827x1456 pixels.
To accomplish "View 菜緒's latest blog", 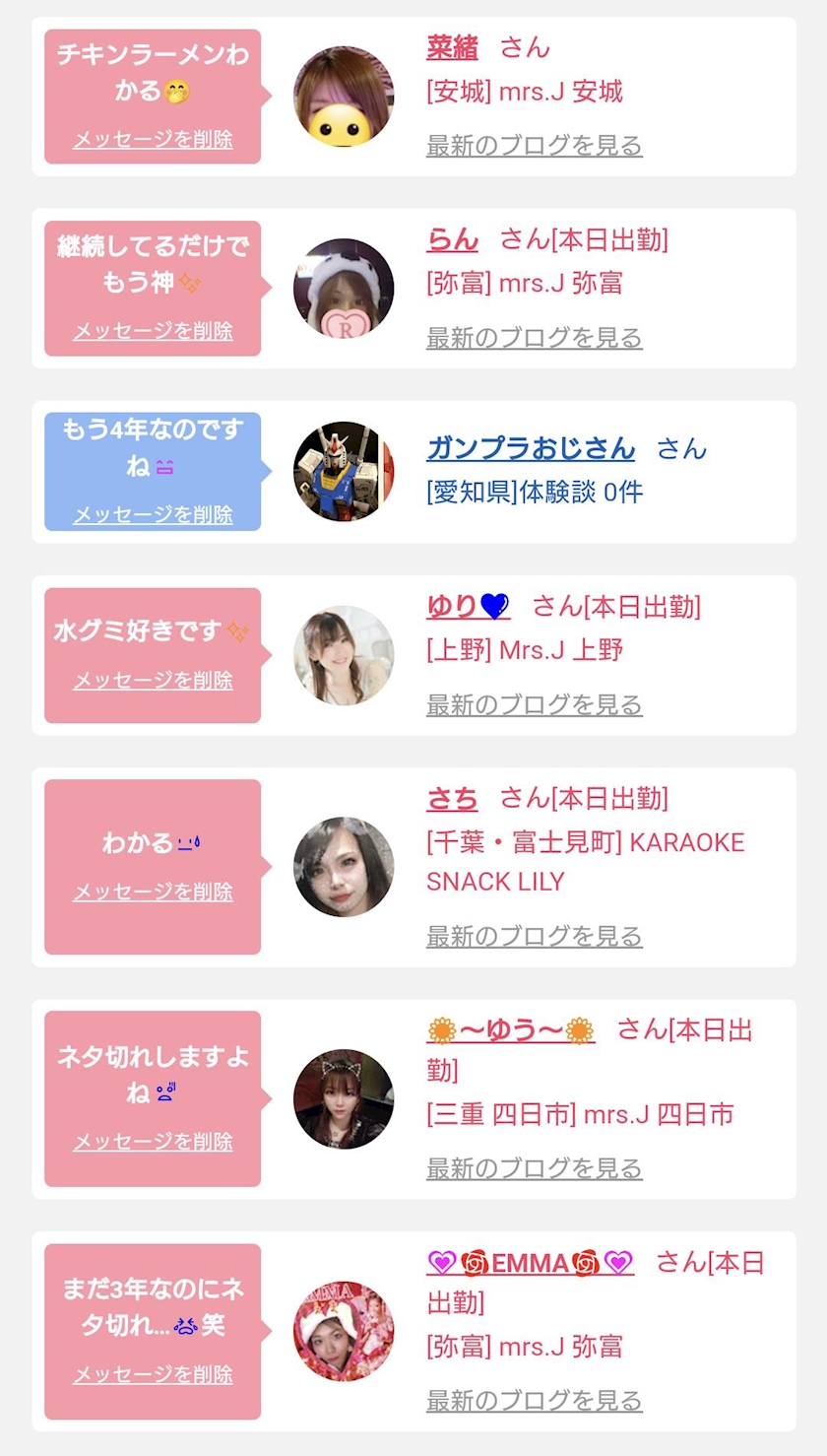I will (x=534, y=146).
